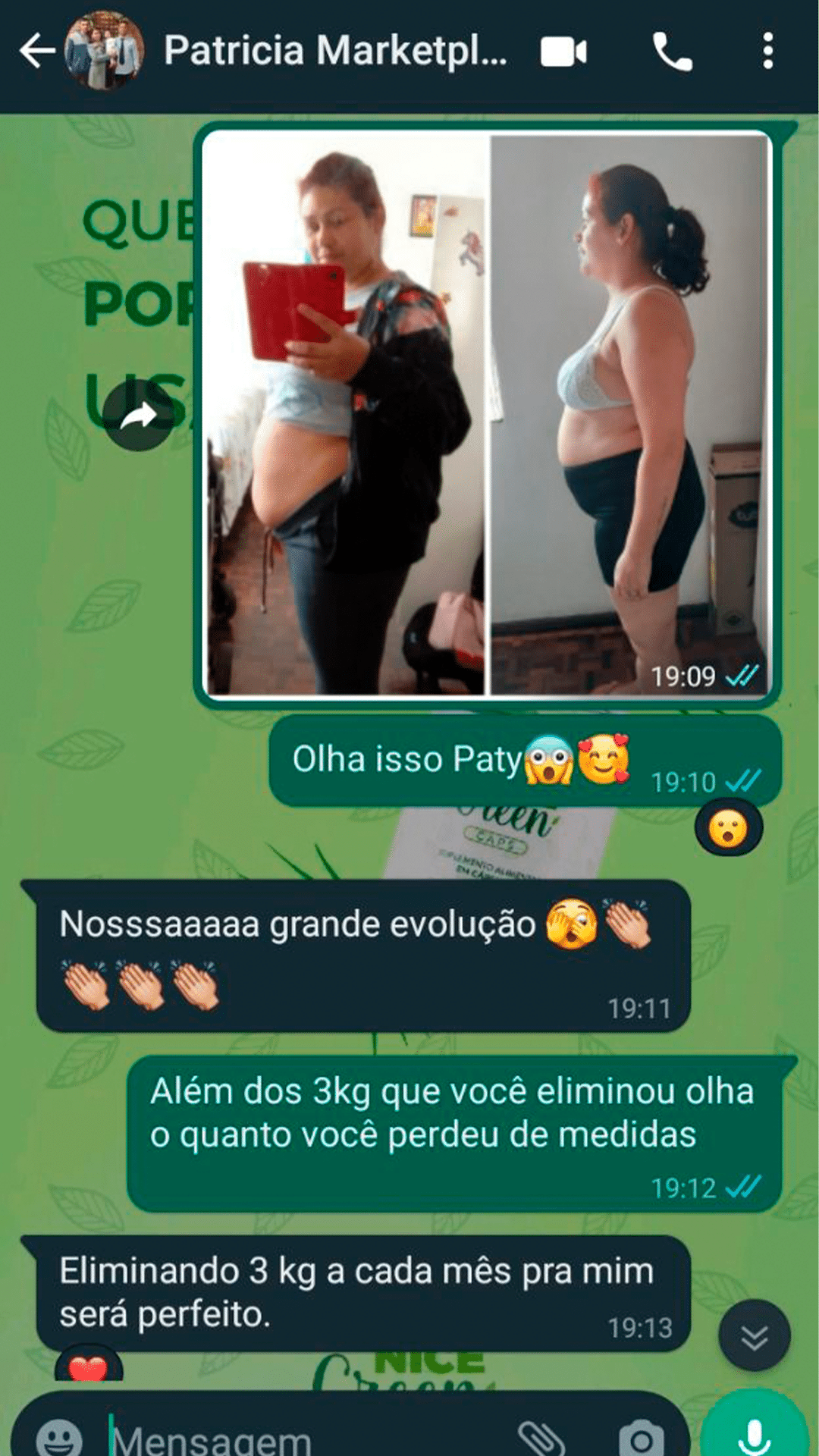Jump to the latest messages with the down arrow

coord(754,1336)
